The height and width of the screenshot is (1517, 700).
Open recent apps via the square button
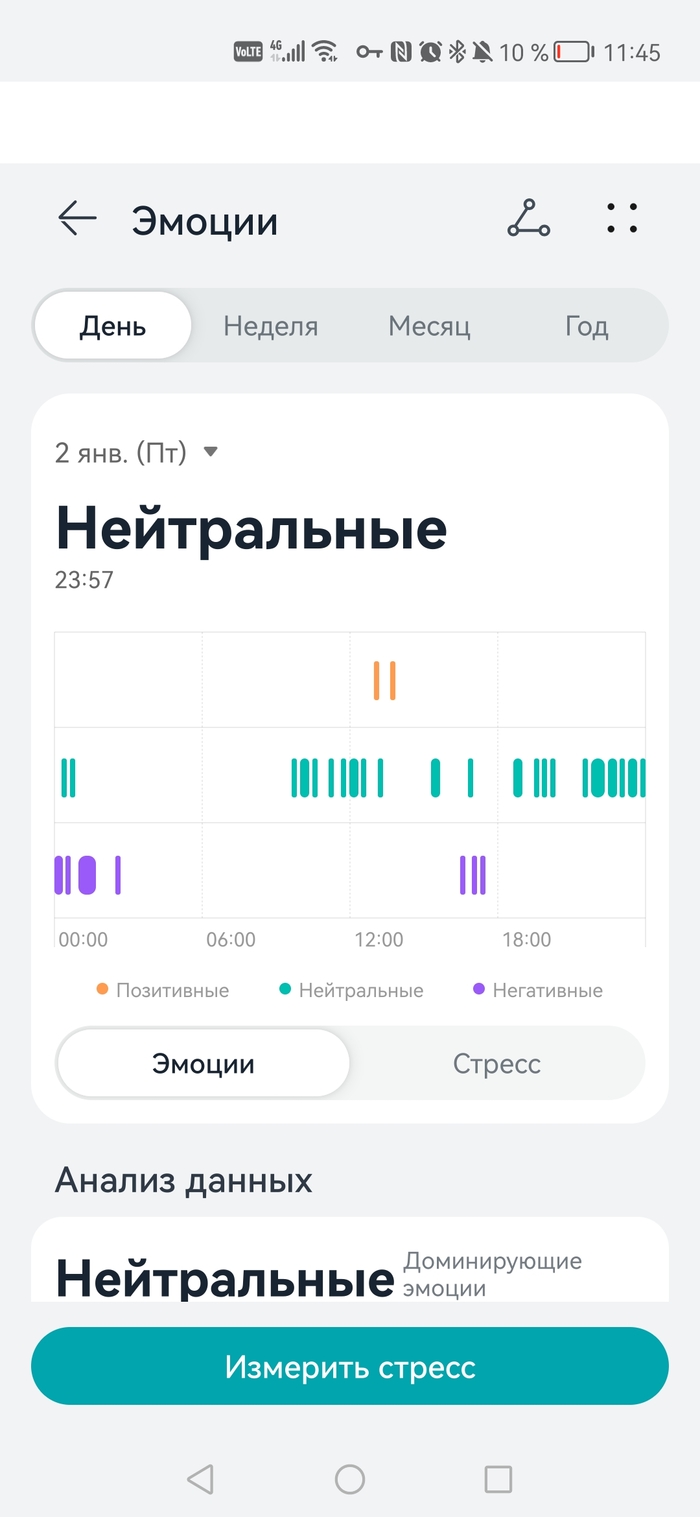pos(498,1479)
